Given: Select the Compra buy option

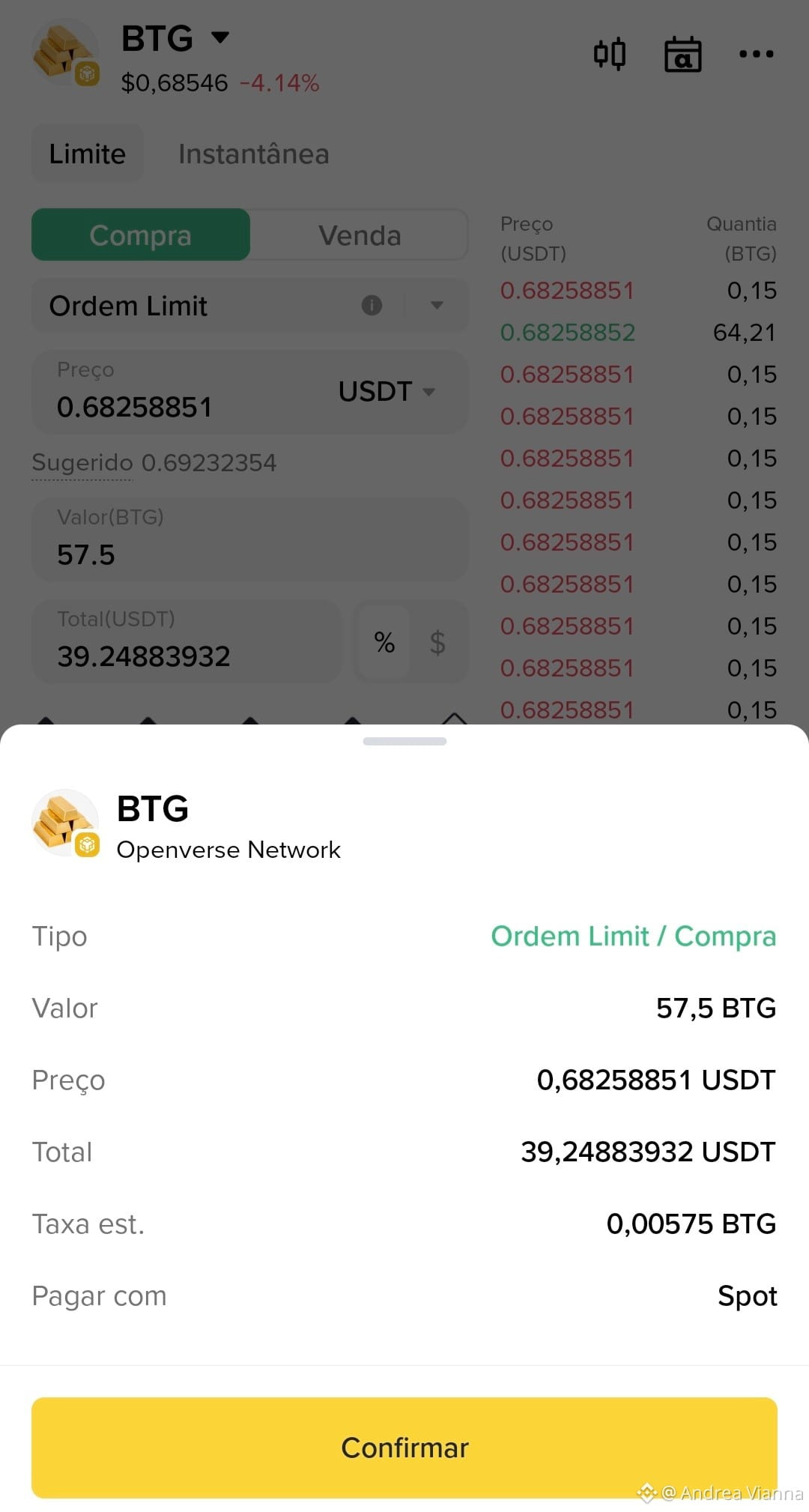Looking at the screenshot, I should point(141,235).
